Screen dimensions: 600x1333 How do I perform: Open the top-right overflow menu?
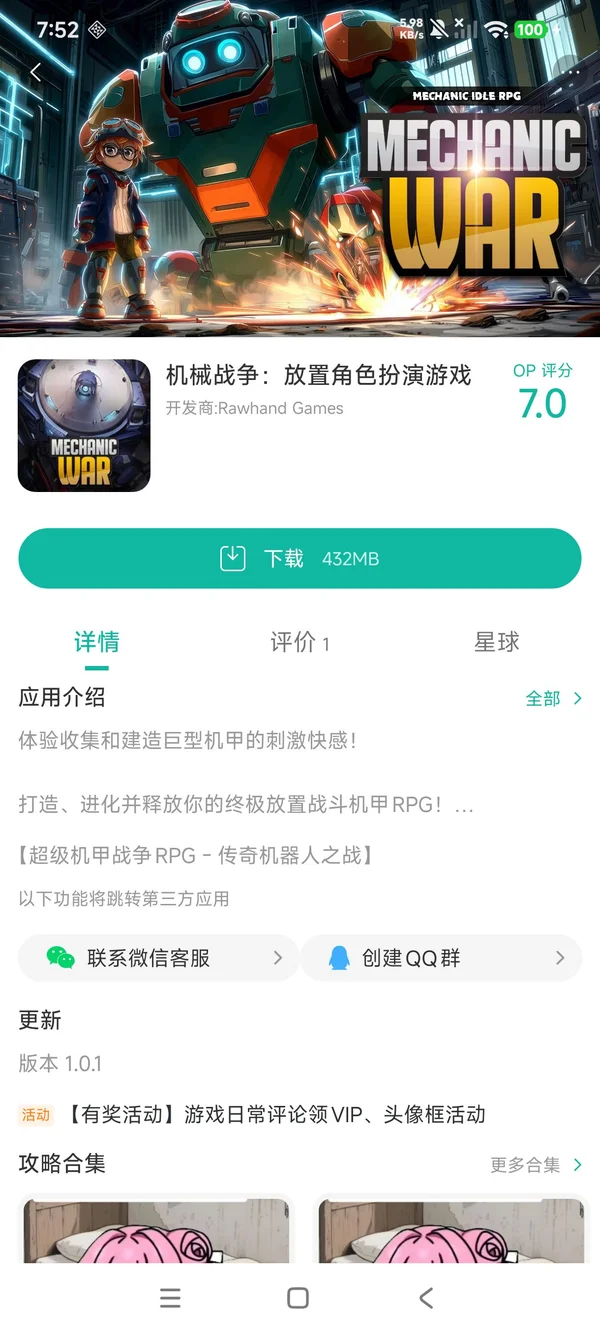click(570, 72)
